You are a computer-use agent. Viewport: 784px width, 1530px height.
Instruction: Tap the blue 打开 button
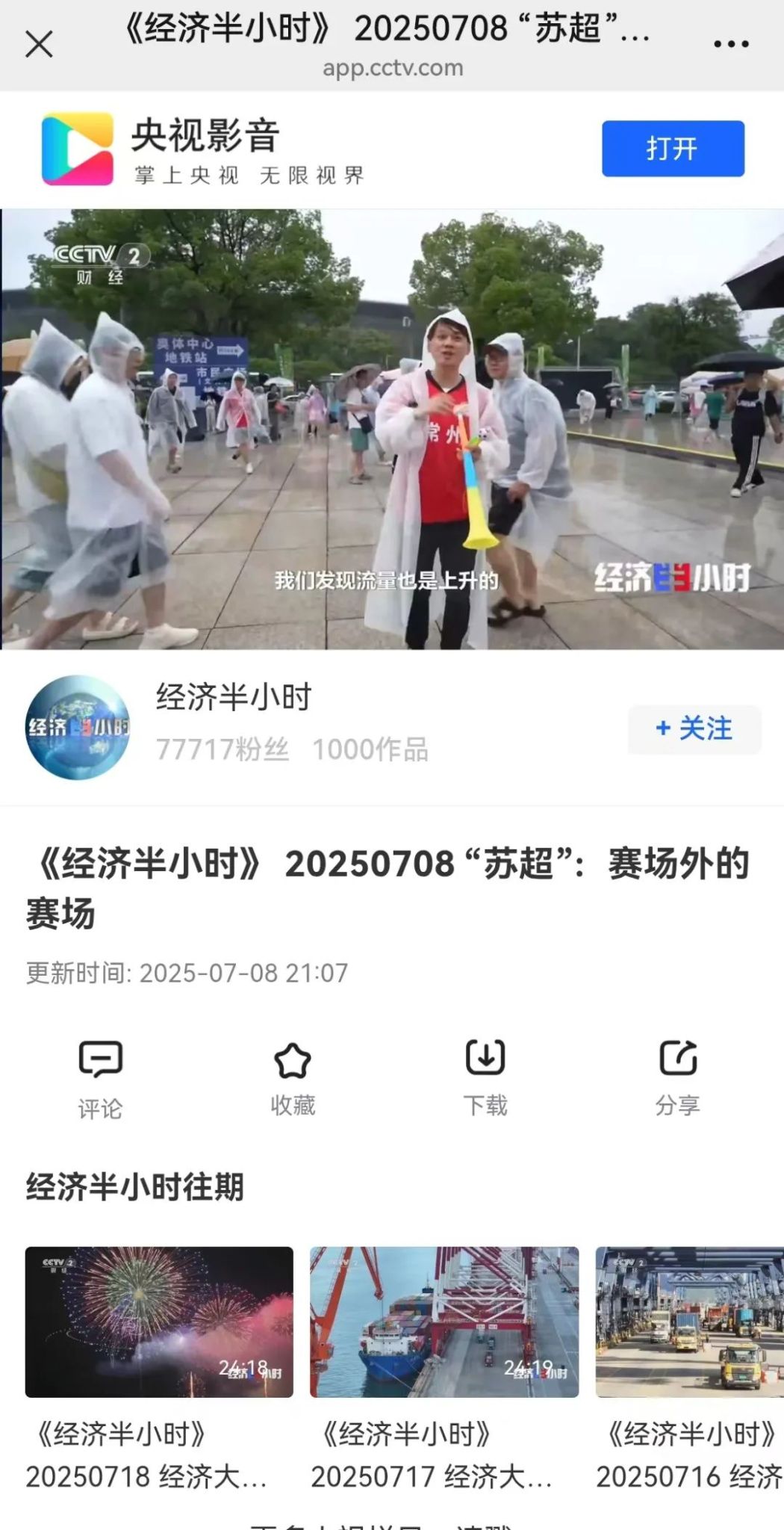tap(673, 149)
